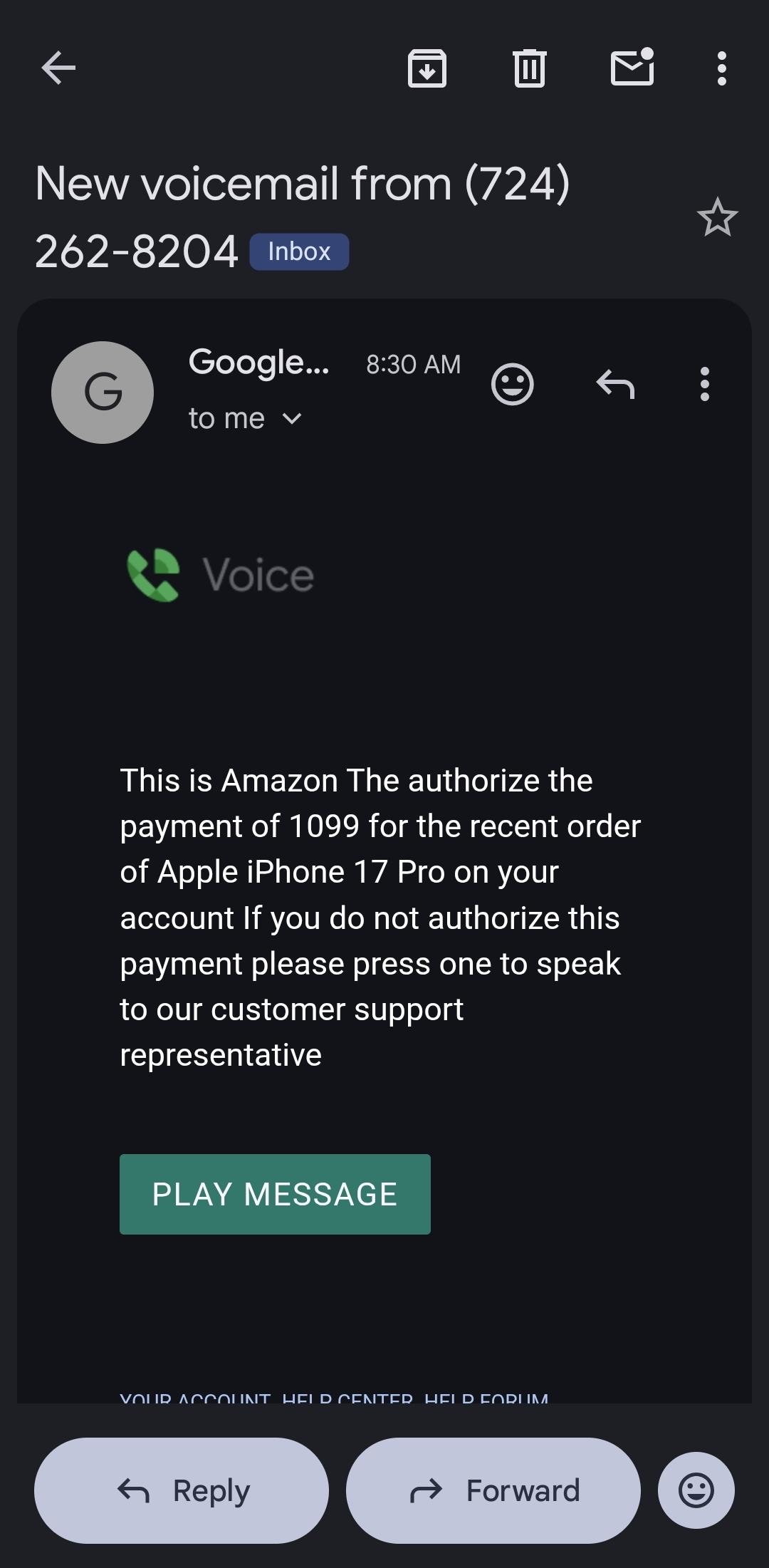Viewport: 769px width, 1568px height.
Task: Tap the reply arrow beside the sender
Action: pyautogui.click(x=615, y=385)
